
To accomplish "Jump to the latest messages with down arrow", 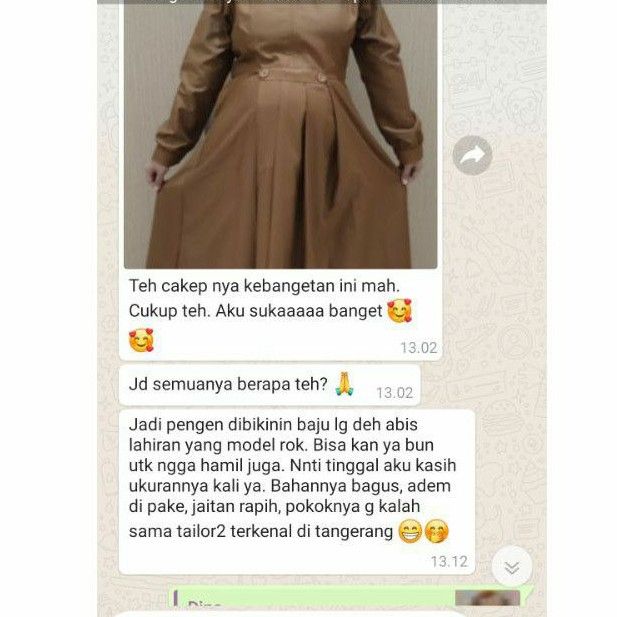I will tap(512, 567).
